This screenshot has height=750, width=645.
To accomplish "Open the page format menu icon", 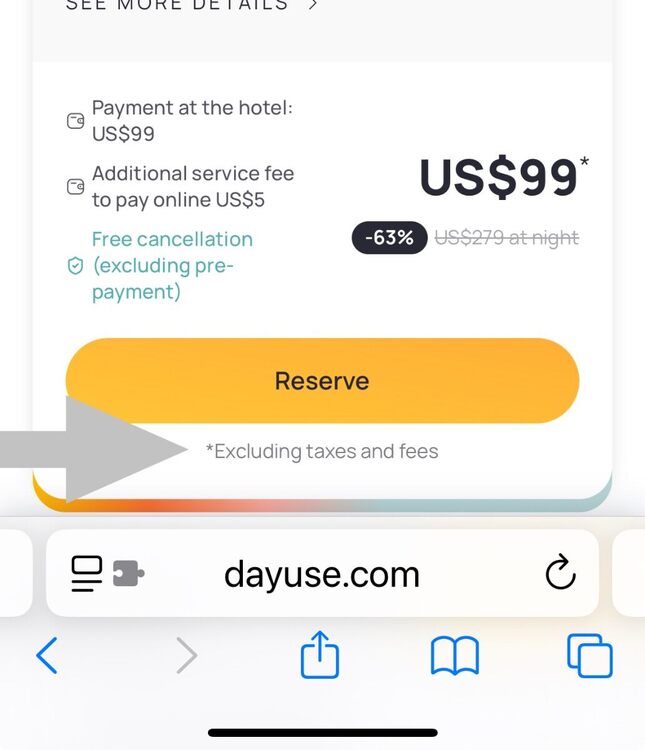I will point(87,573).
